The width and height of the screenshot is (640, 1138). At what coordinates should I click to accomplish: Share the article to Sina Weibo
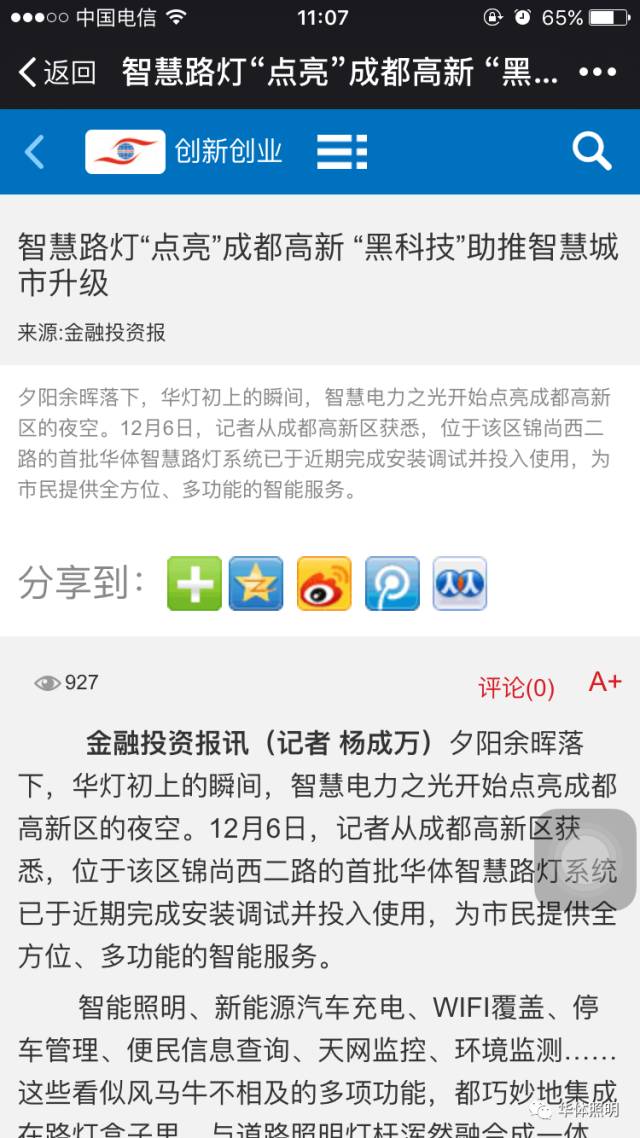point(324,583)
